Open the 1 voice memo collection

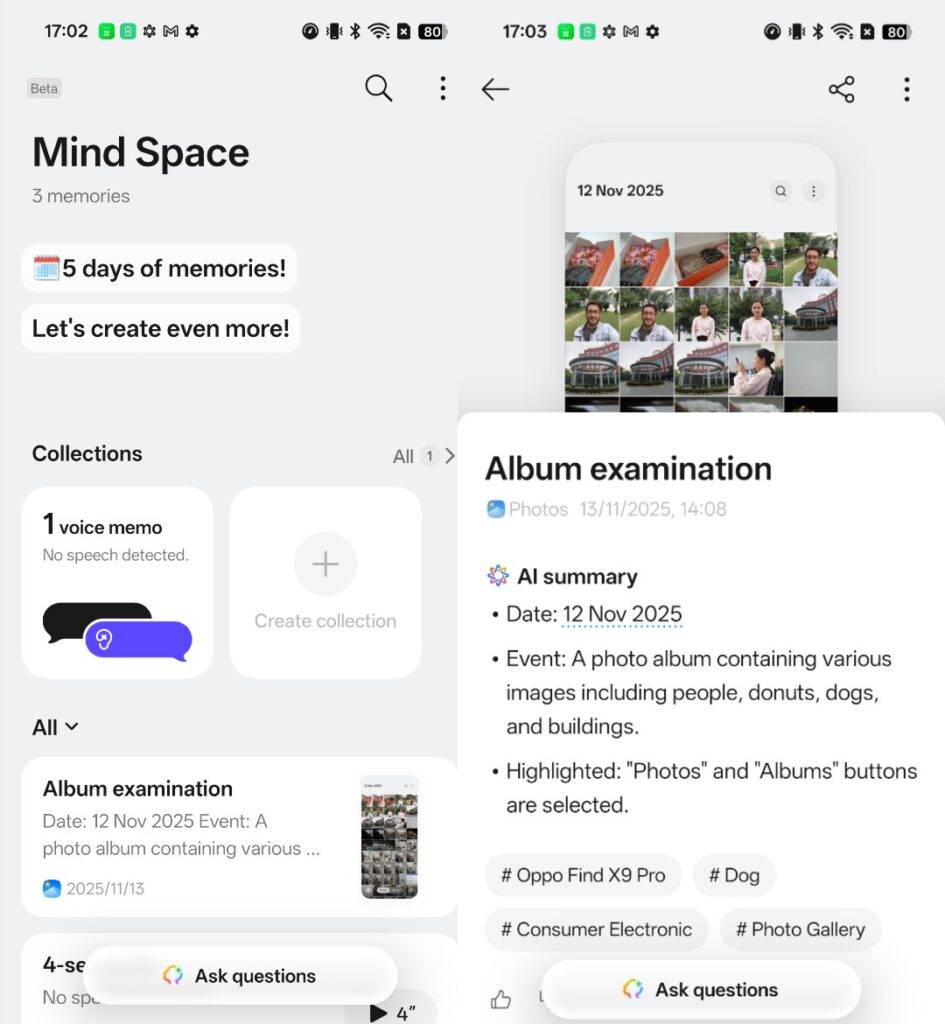coord(117,582)
